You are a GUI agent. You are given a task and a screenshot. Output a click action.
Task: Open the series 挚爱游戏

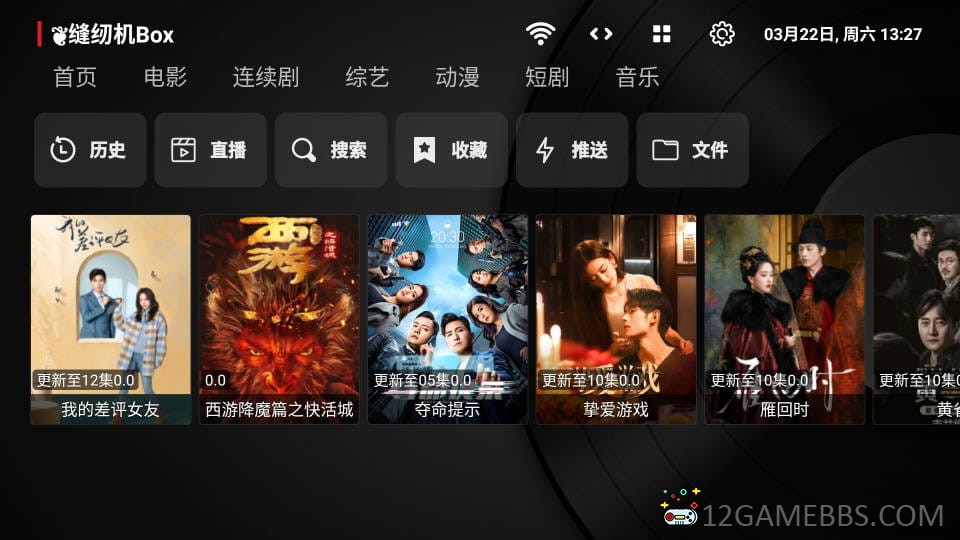(616, 319)
